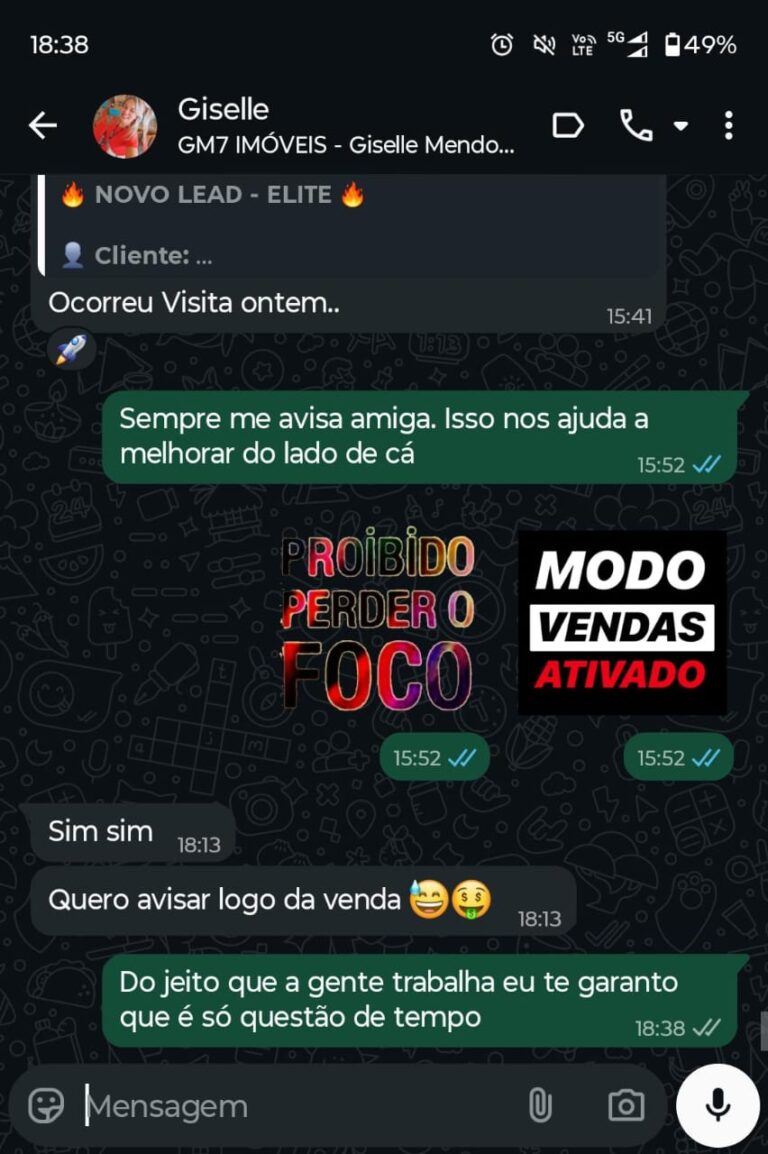
Task: Open the three-dot overflow menu
Action: click(728, 126)
